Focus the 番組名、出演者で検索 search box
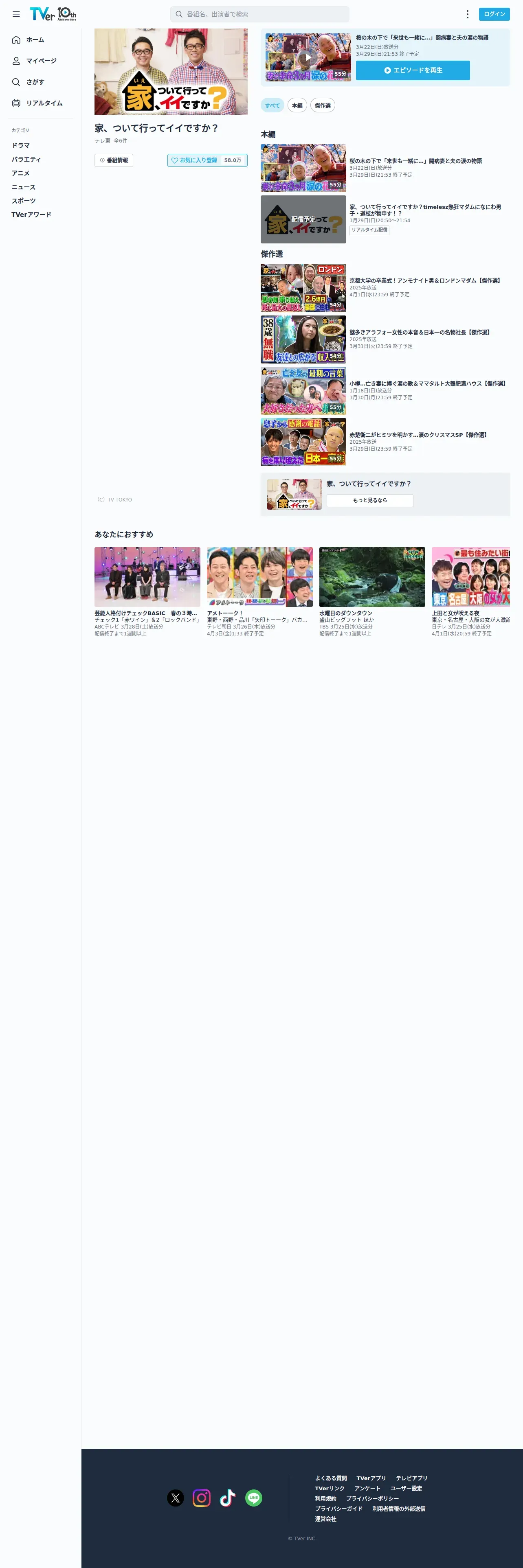This screenshot has height=1568, width=523. [x=259, y=14]
